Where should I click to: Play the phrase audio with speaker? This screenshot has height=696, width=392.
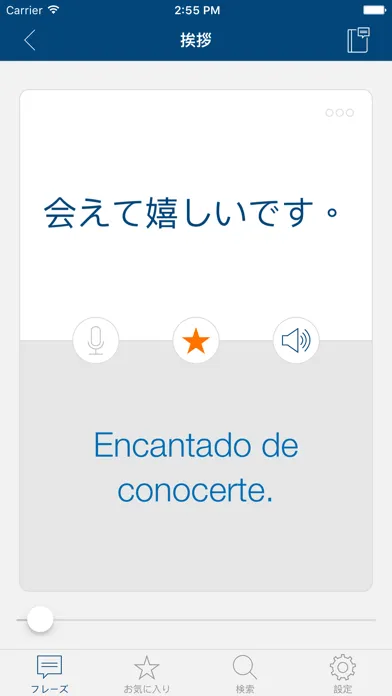(x=296, y=340)
